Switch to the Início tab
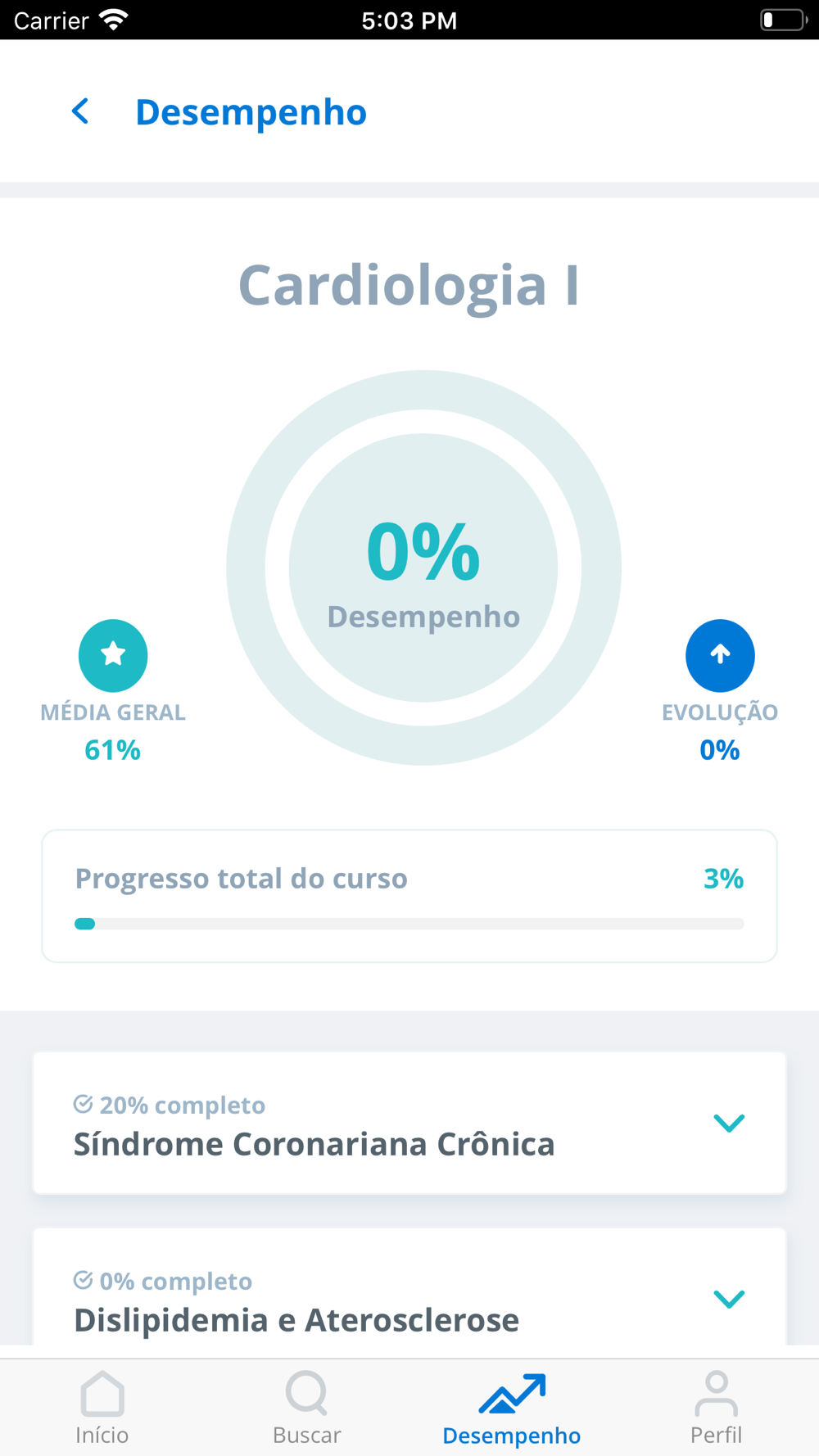Viewport: 819px width, 1456px height. 102,1409
